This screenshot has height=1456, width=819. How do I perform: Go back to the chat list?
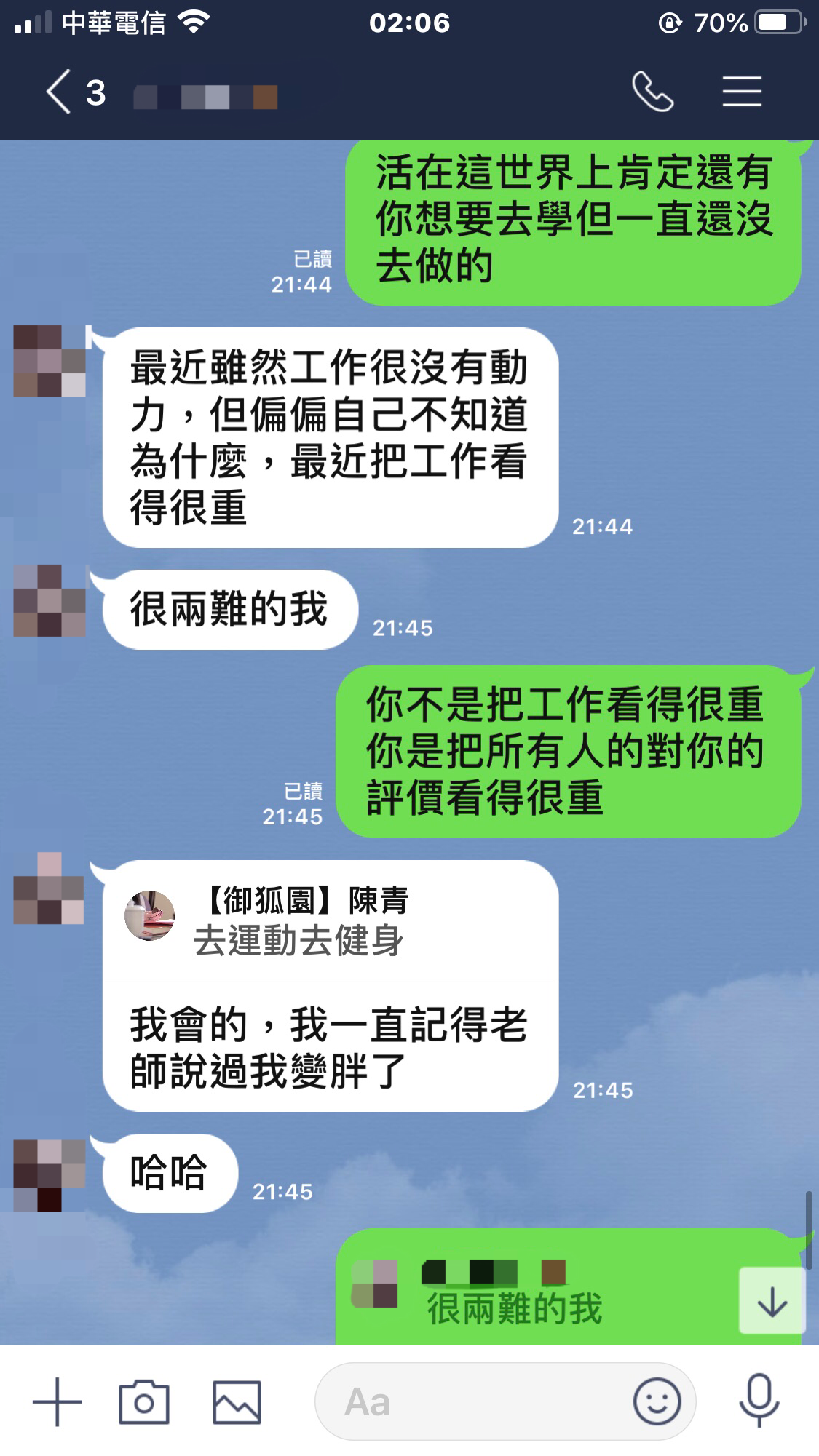(x=60, y=92)
